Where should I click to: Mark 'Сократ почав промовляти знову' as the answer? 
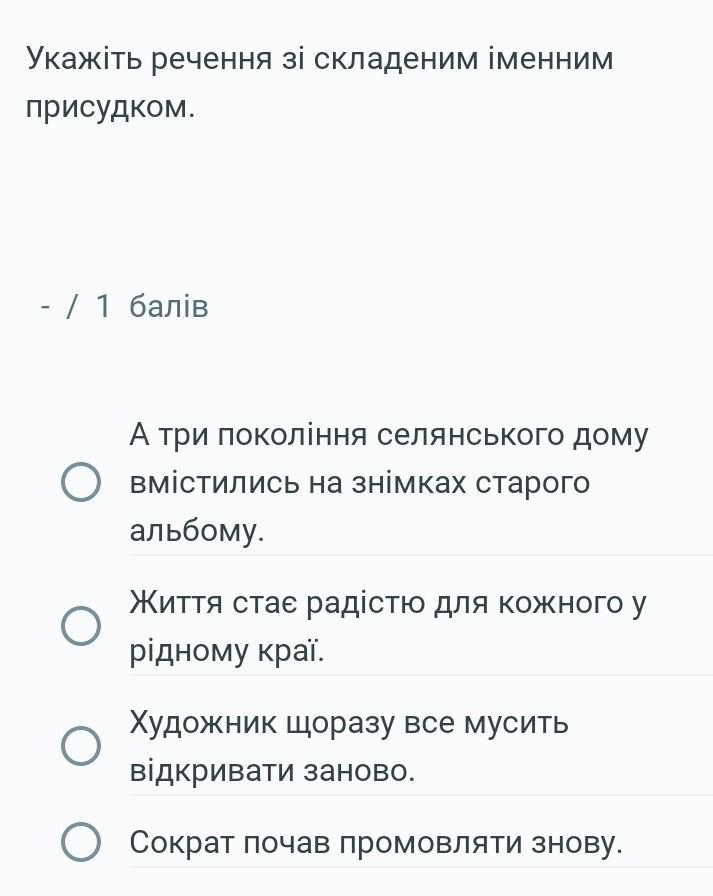(x=81, y=843)
